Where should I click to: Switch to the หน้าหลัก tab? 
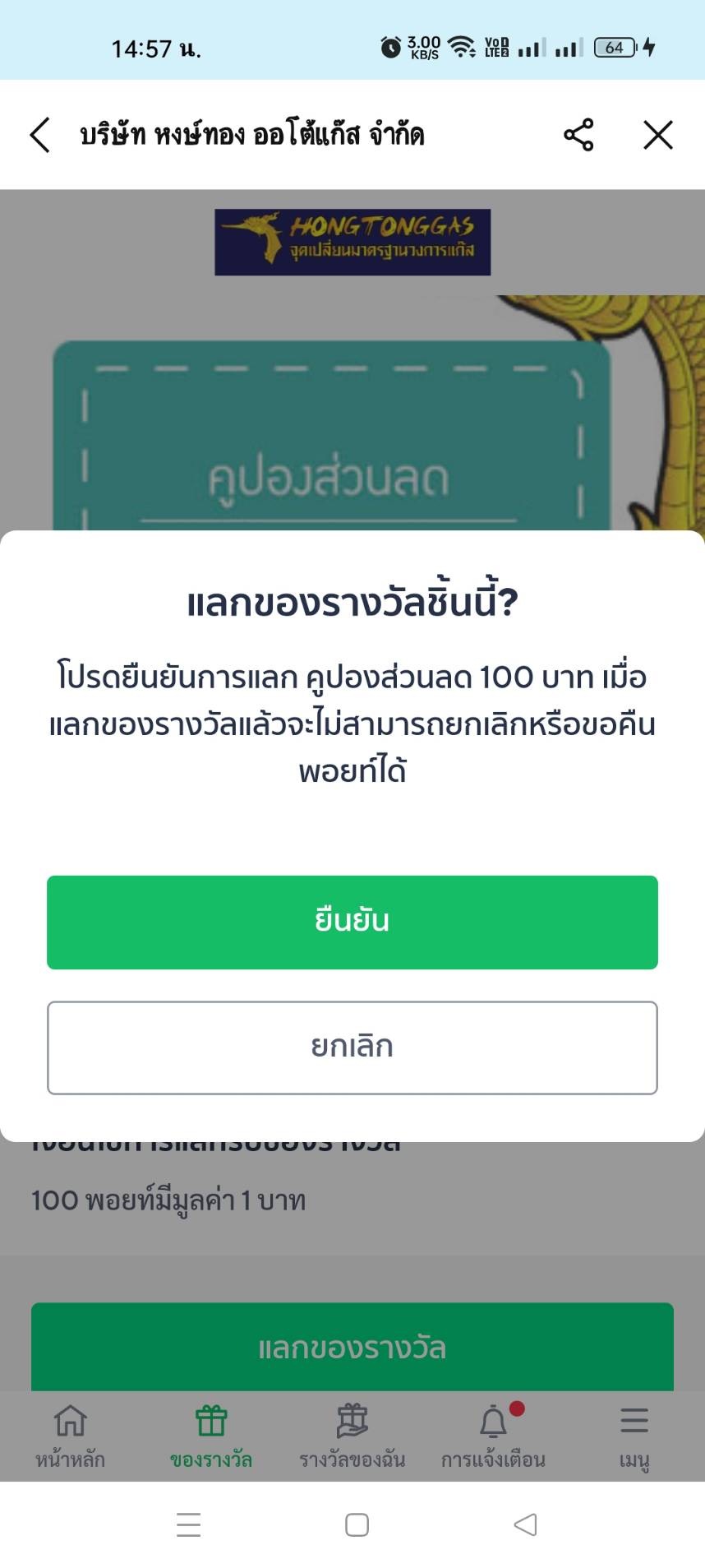pyautogui.click(x=70, y=1435)
